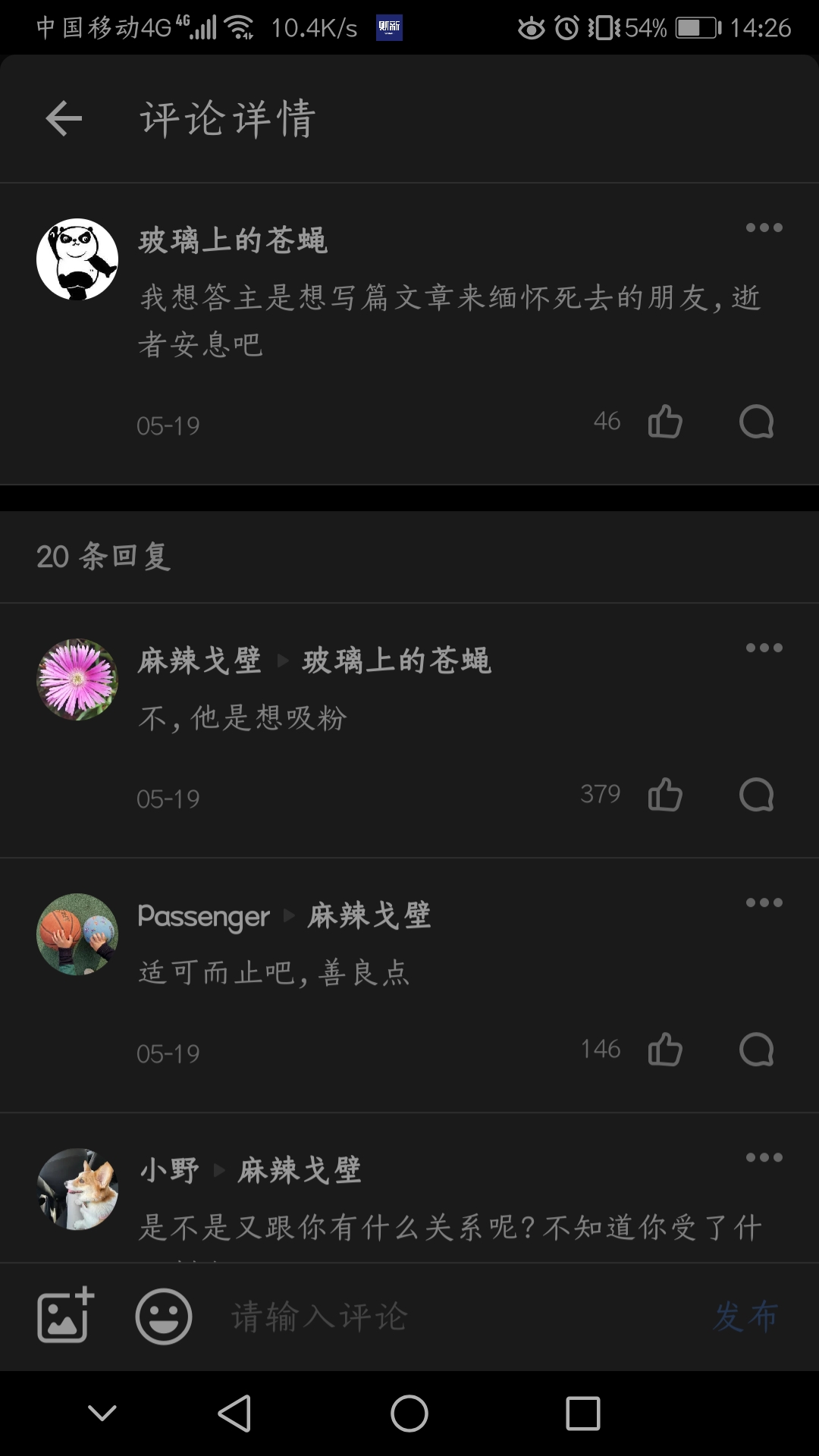Reply to Passenger's comment
Screen dimensions: 819x1456
pyautogui.click(x=756, y=1050)
